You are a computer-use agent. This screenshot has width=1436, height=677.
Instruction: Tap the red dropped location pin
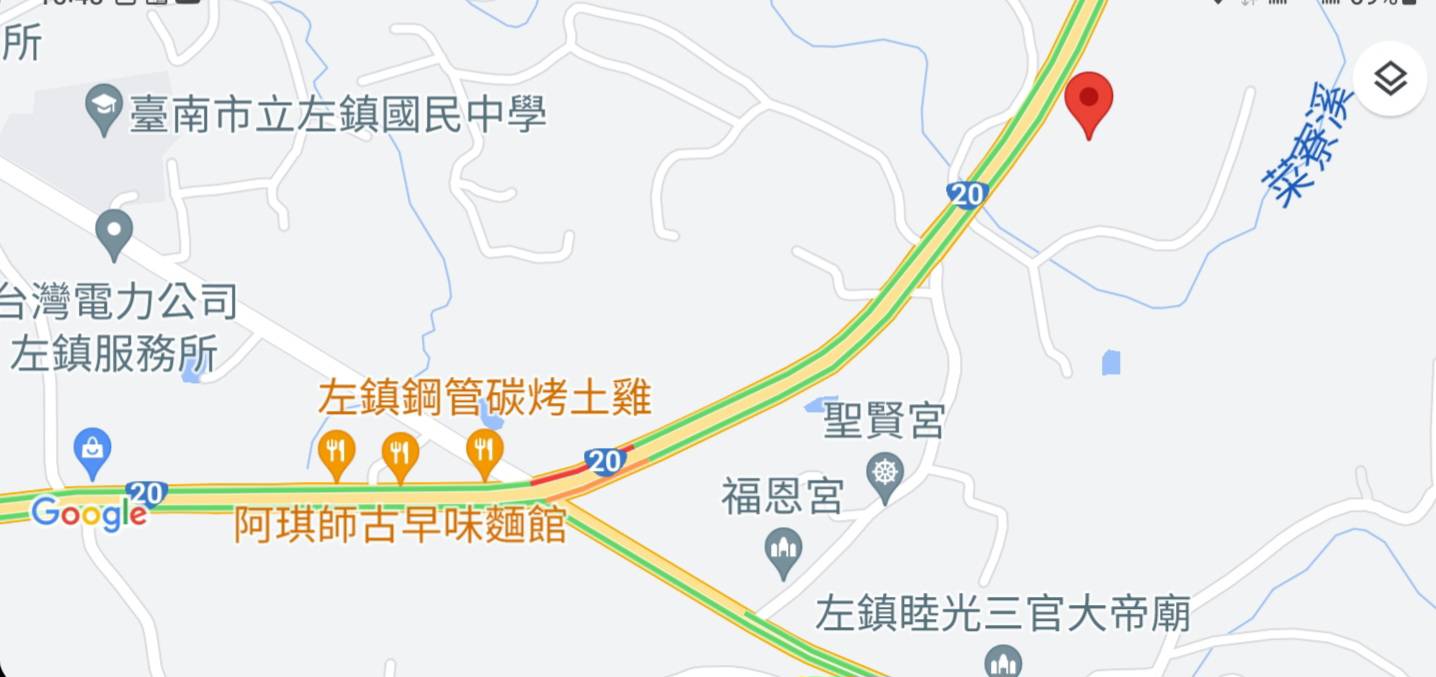tap(1088, 102)
